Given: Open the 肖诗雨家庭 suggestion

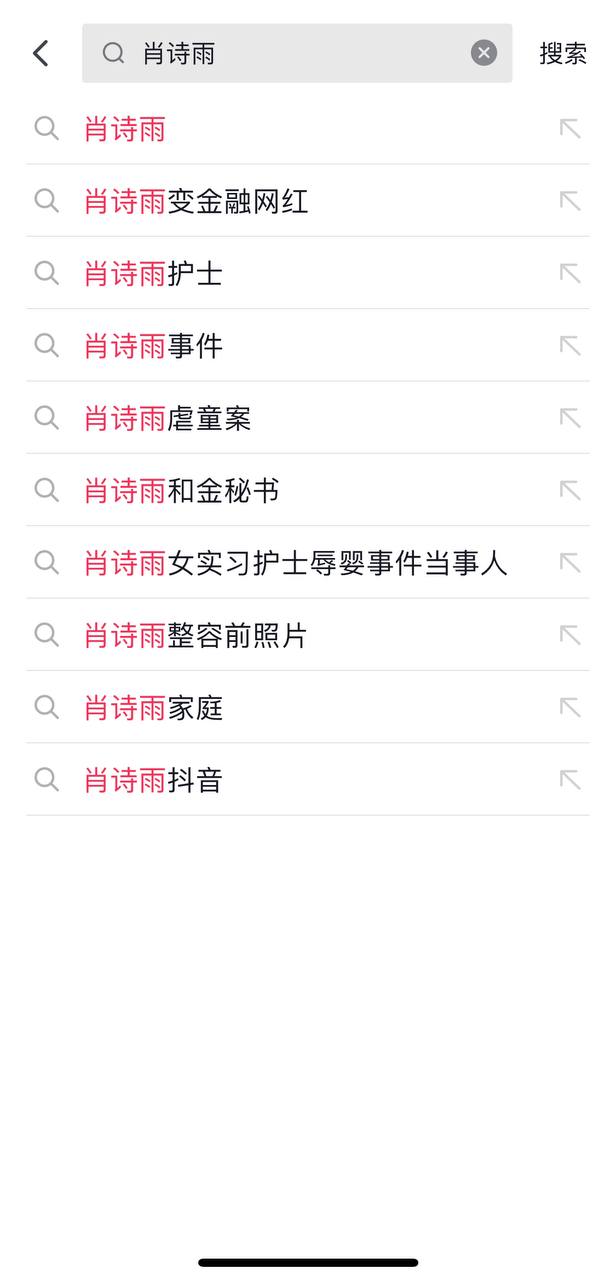Looking at the screenshot, I should pyautogui.click(x=153, y=707).
